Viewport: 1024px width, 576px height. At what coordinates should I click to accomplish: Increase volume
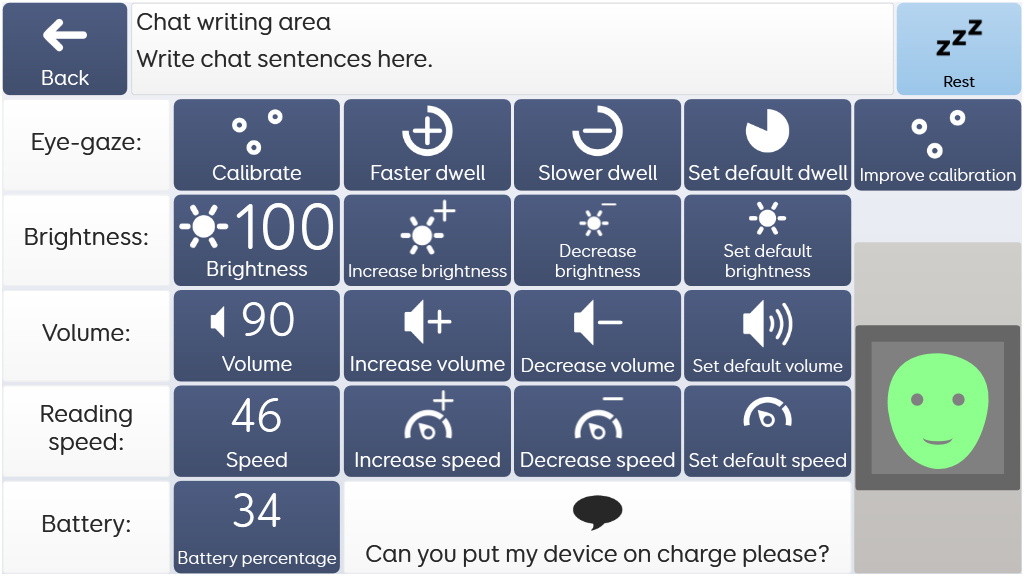(427, 336)
